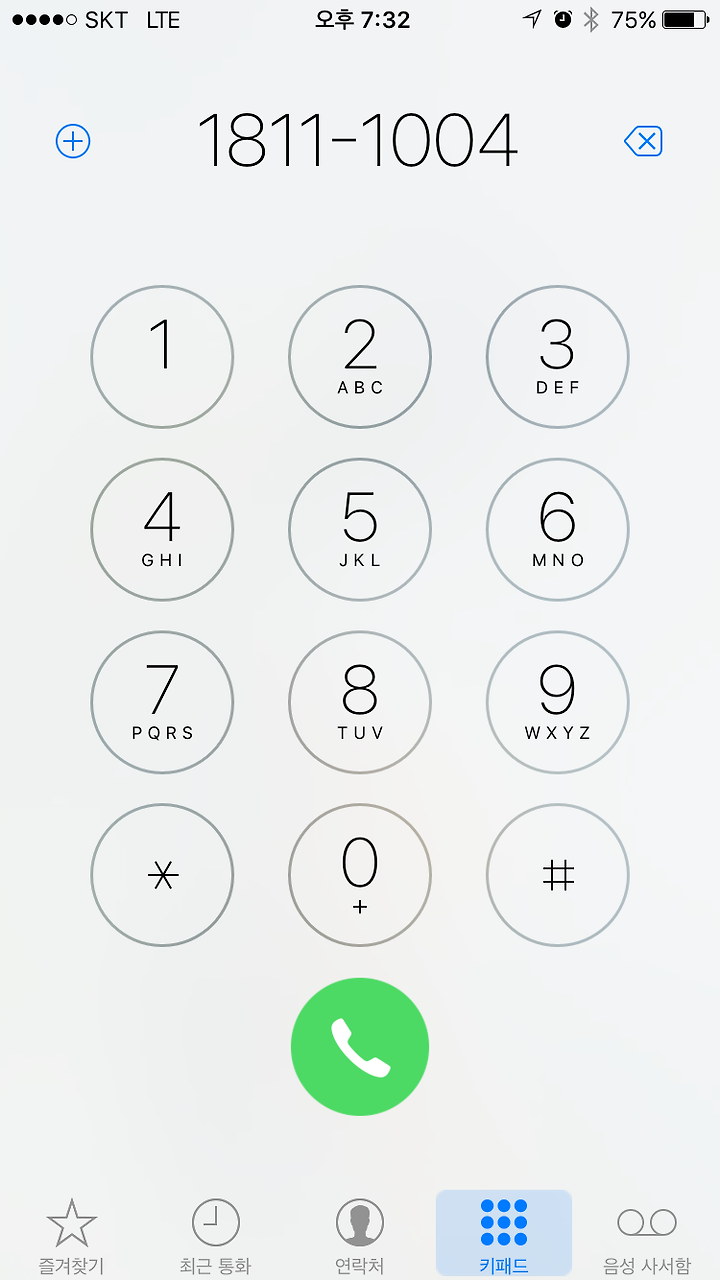Enter digit 5 JKL

360,530
